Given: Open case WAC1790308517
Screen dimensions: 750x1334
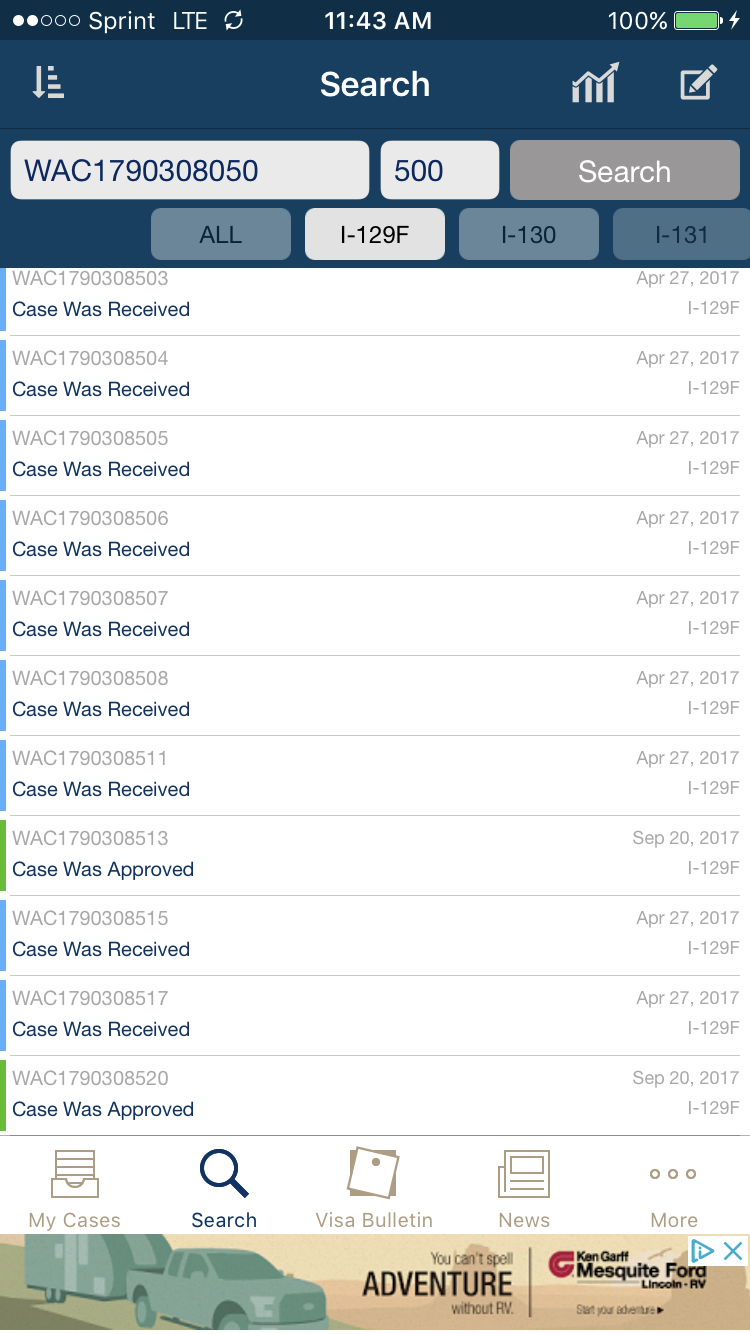Looking at the screenshot, I should [375, 1015].
